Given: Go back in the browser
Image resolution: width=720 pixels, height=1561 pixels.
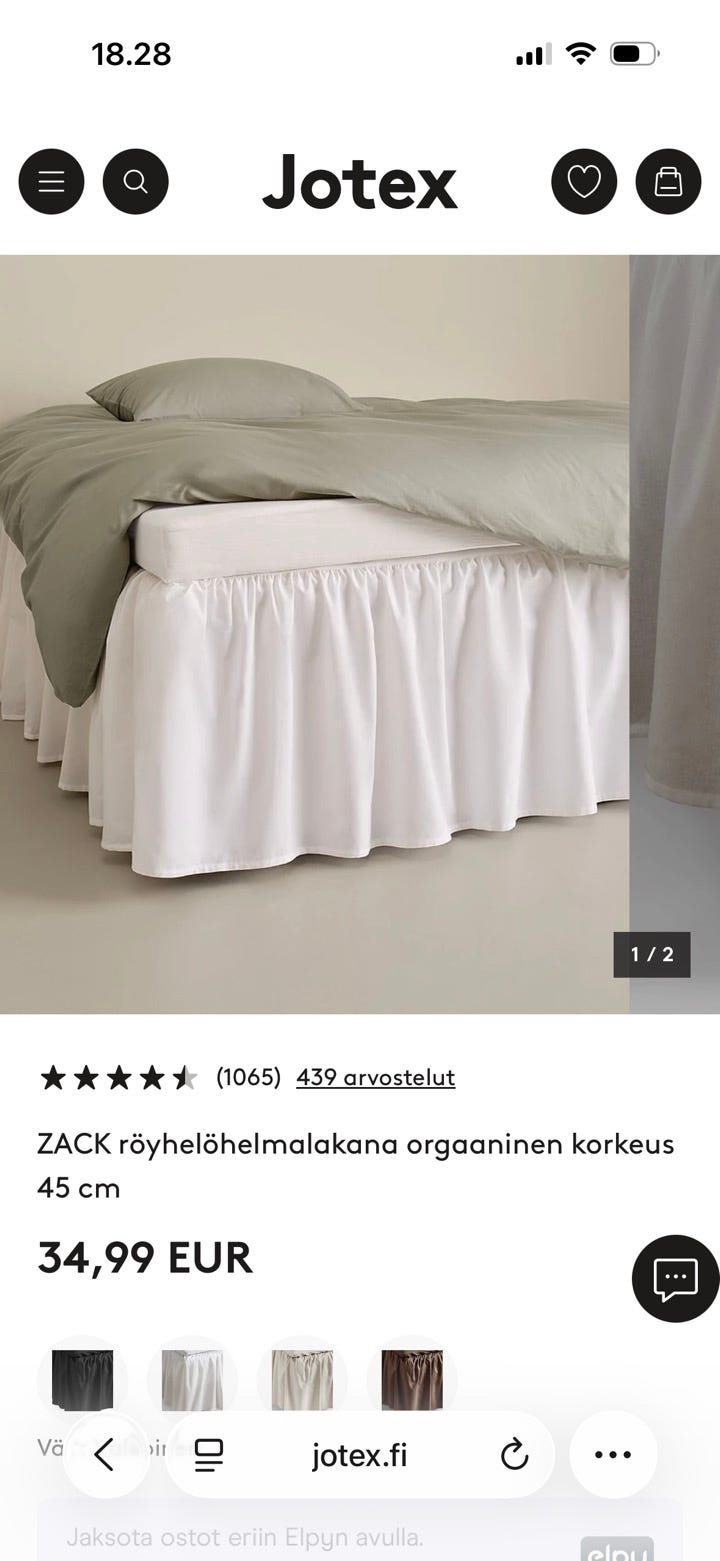Looking at the screenshot, I should pyautogui.click(x=104, y=1455).
